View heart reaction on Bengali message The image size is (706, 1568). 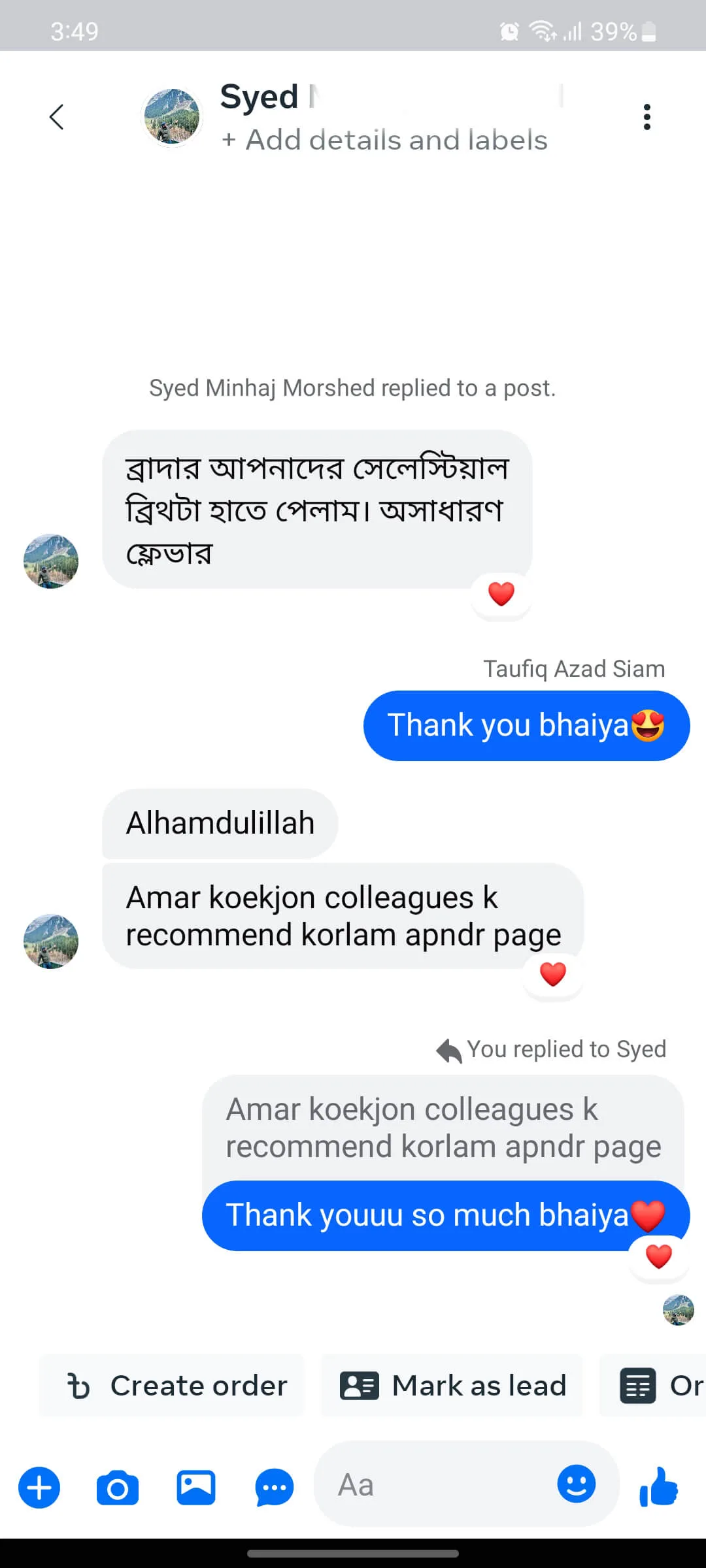[501, 594]
